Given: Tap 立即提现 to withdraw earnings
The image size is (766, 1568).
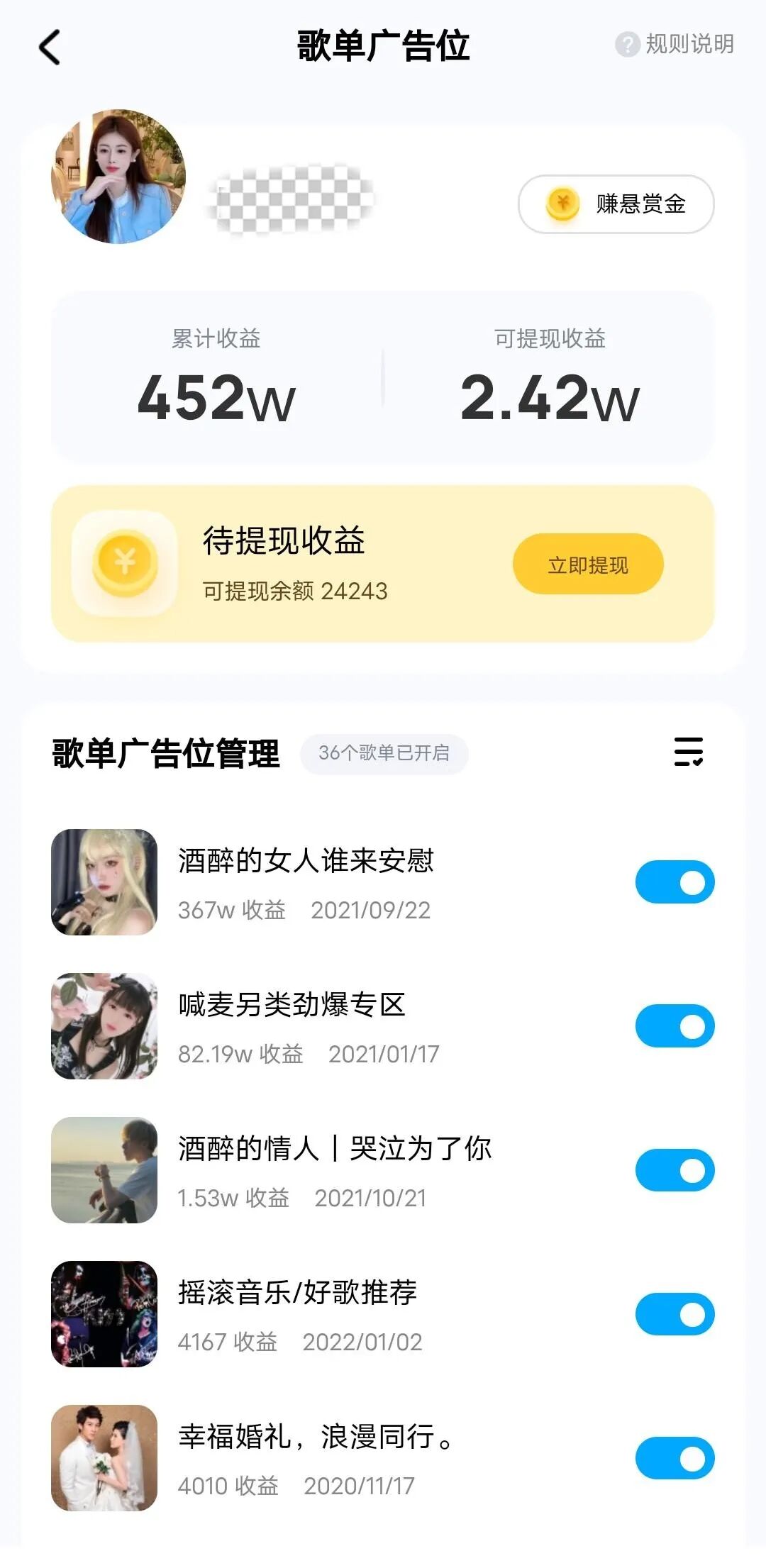Looking at the screenshot, I should (x=588, y=565).
